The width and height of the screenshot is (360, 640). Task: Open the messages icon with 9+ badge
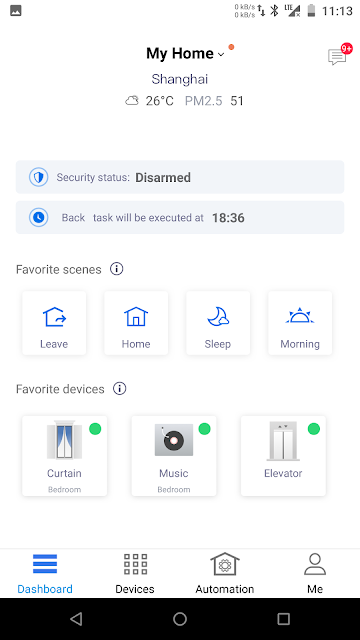[339, 55]
